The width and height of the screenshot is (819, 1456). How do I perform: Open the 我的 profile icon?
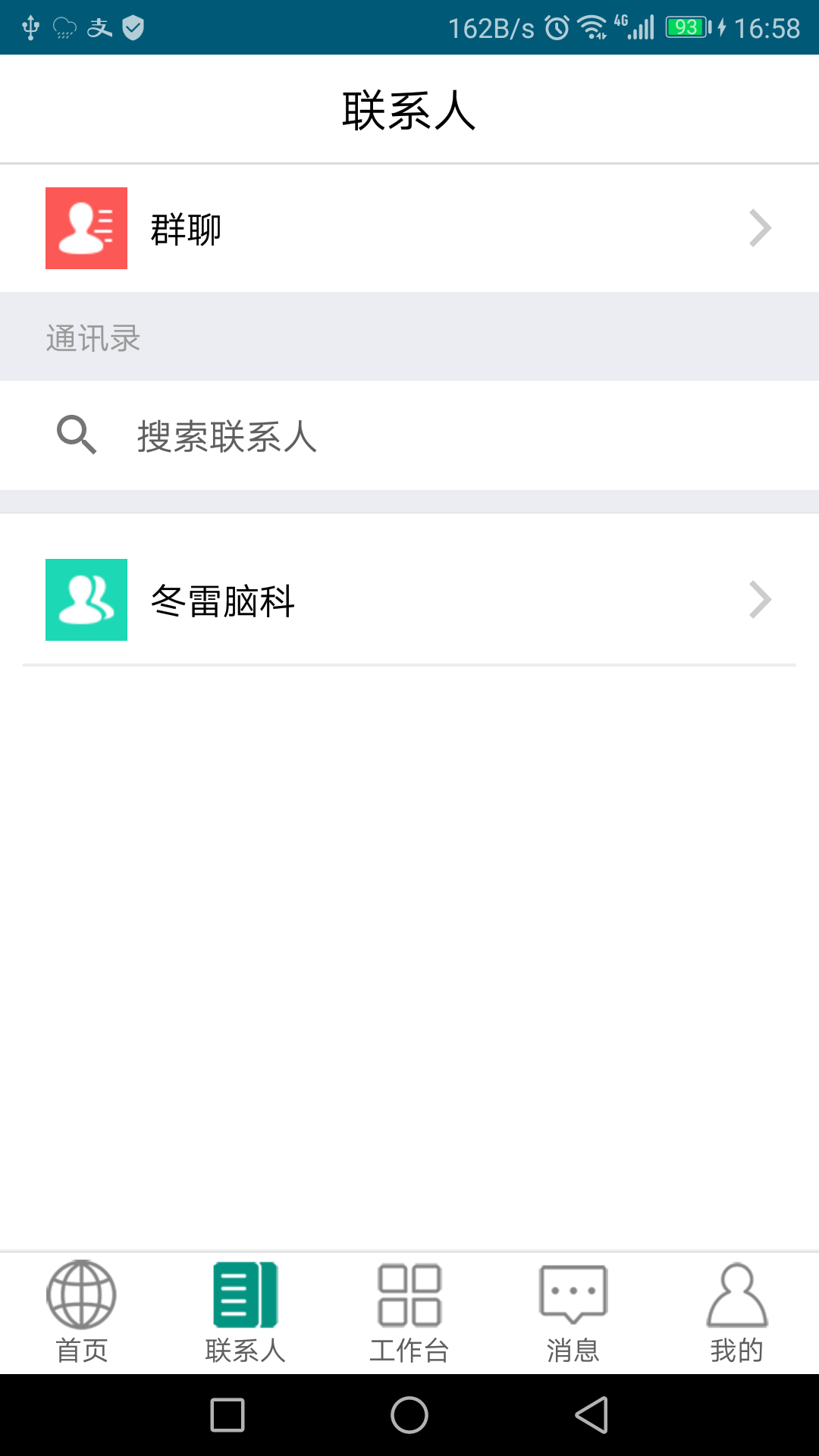[736, 1294]
